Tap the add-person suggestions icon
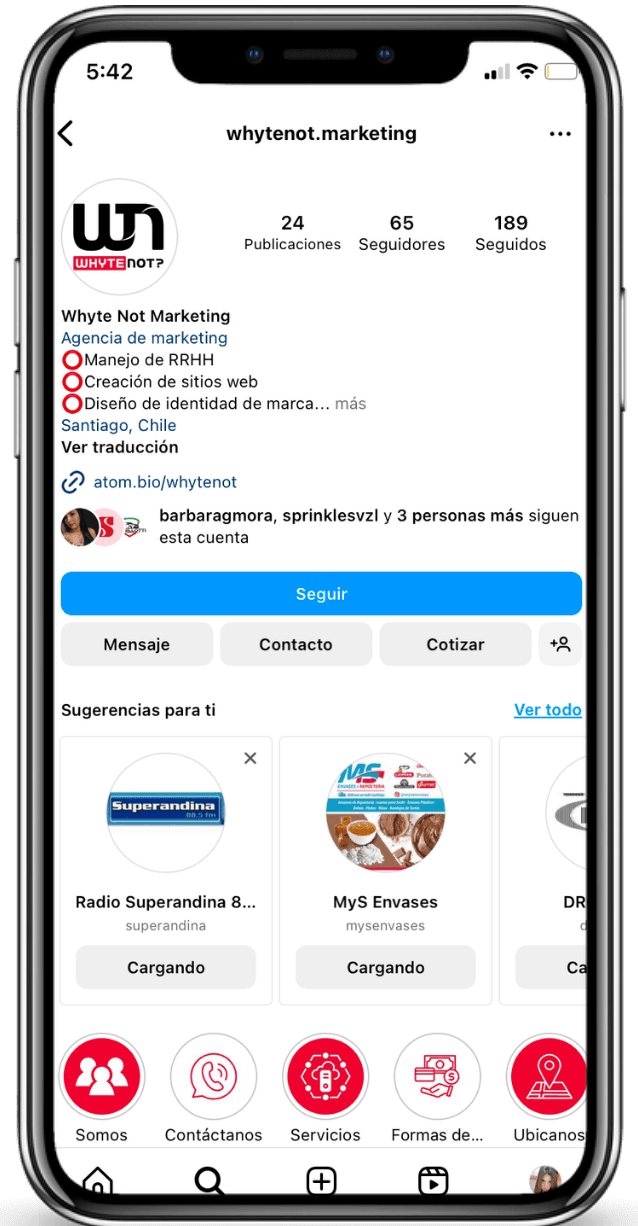 point(560,645)
